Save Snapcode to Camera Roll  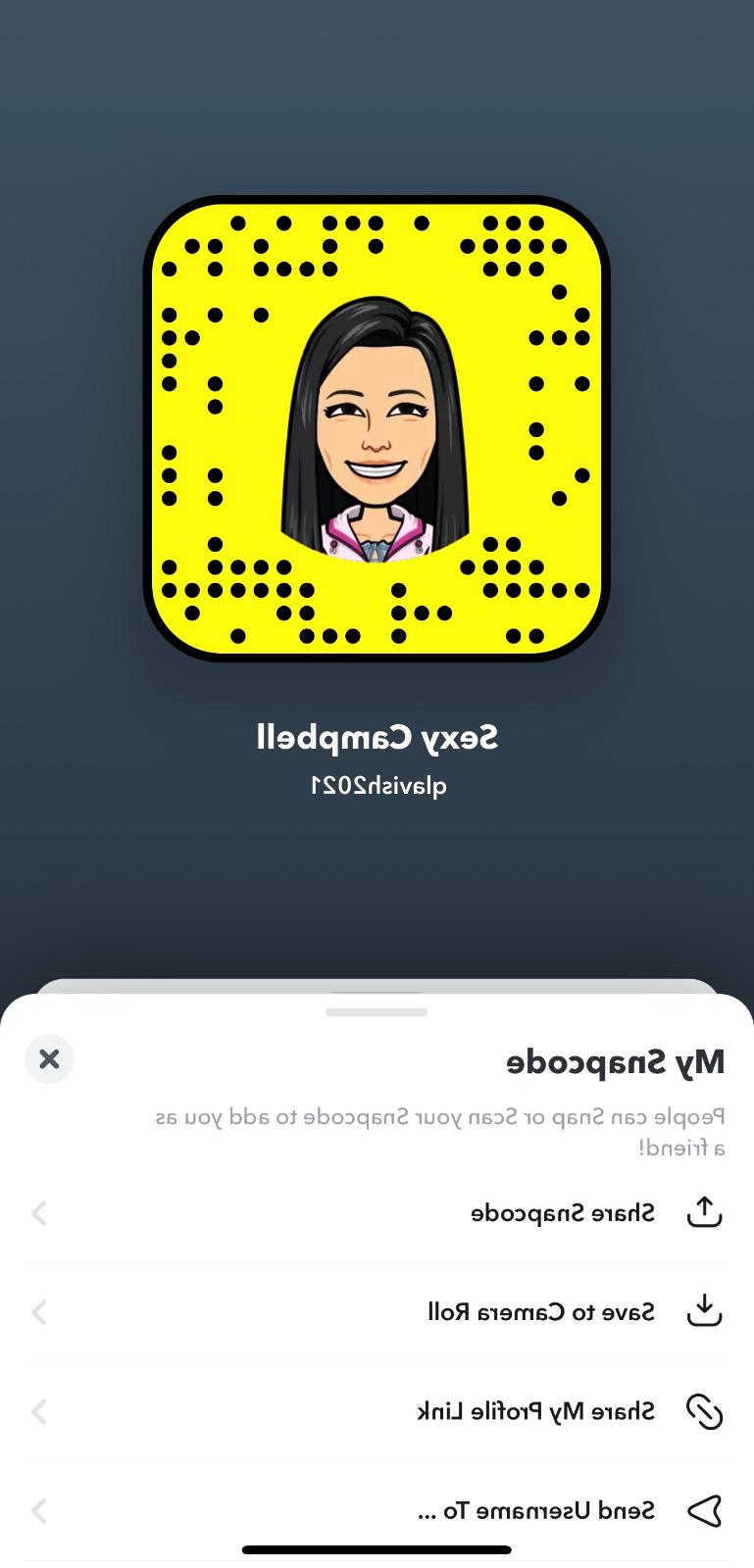541,1312
